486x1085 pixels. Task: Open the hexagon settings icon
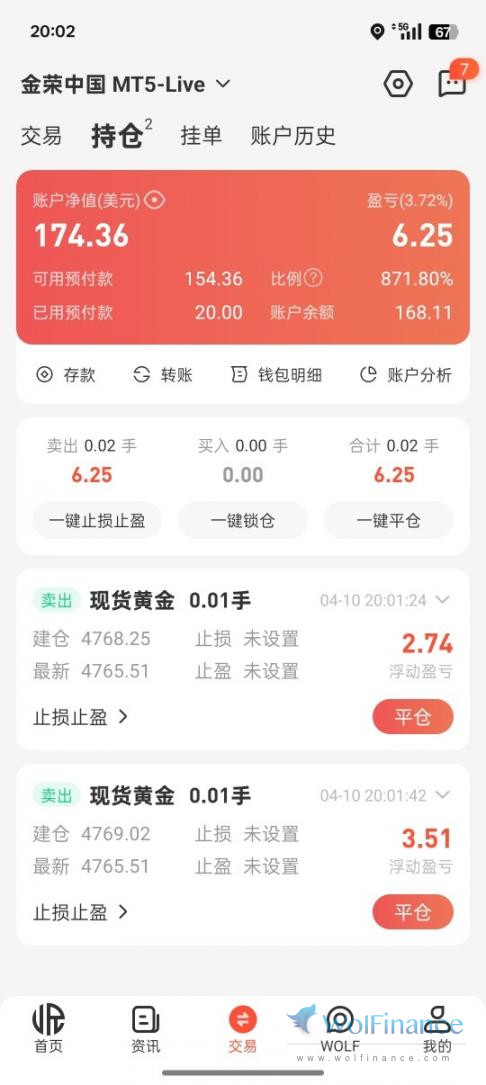point(398,84)
